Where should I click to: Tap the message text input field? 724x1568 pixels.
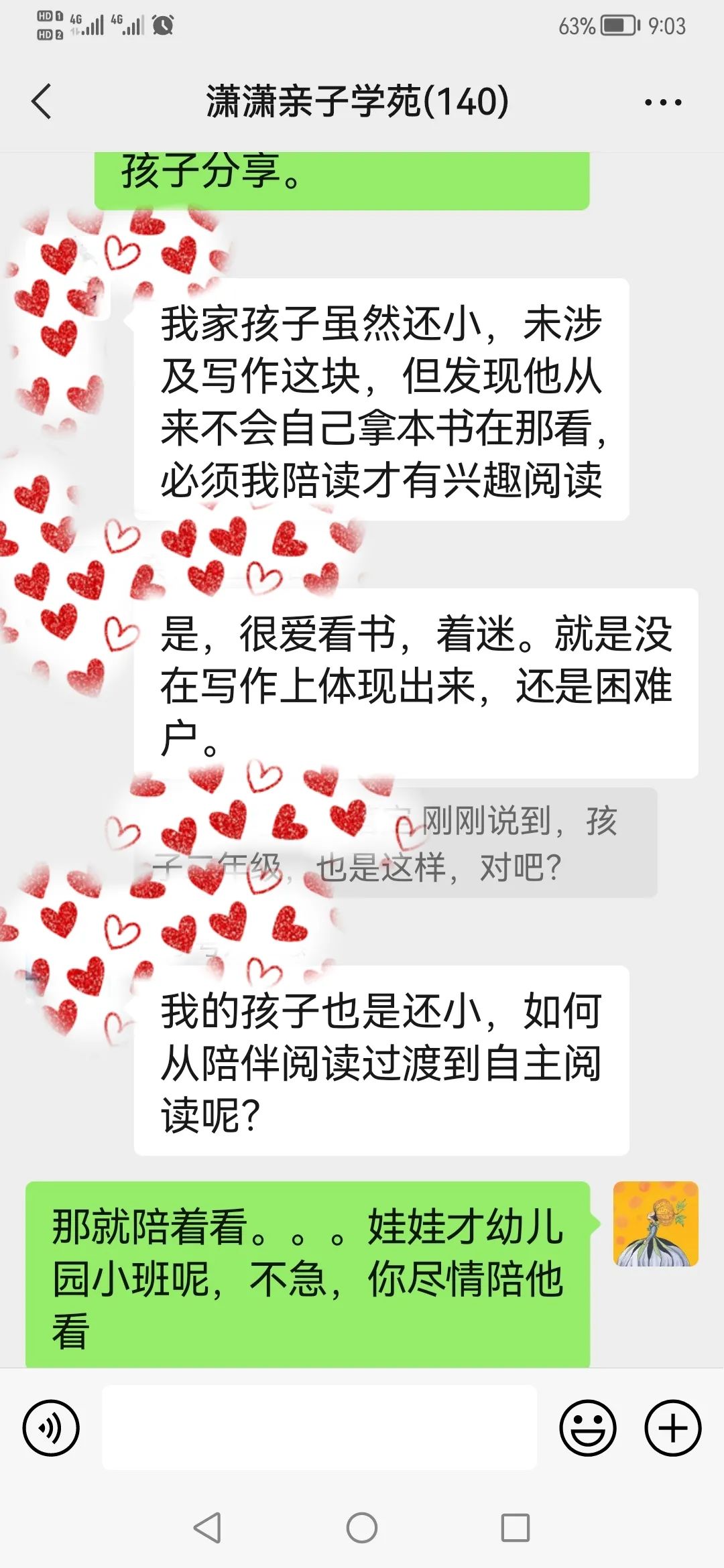[319, 1428]
